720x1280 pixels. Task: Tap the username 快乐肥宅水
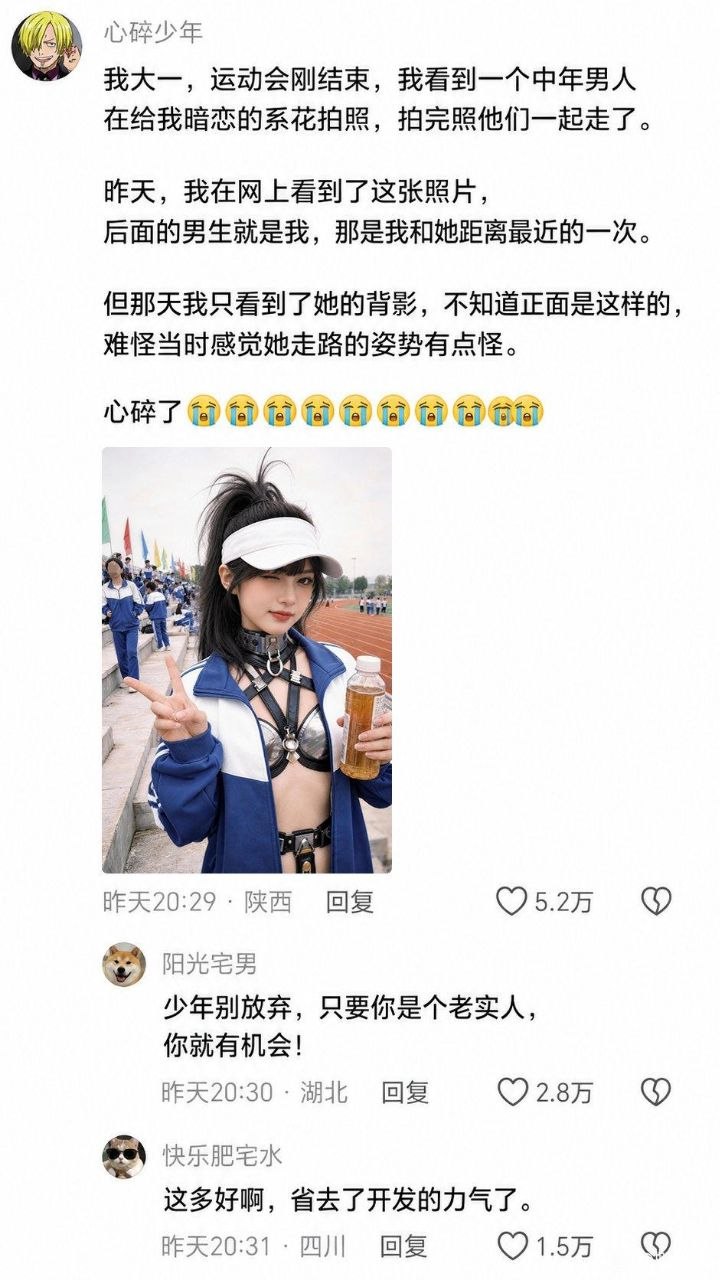pyautogui.click(x=222, y=1156)
